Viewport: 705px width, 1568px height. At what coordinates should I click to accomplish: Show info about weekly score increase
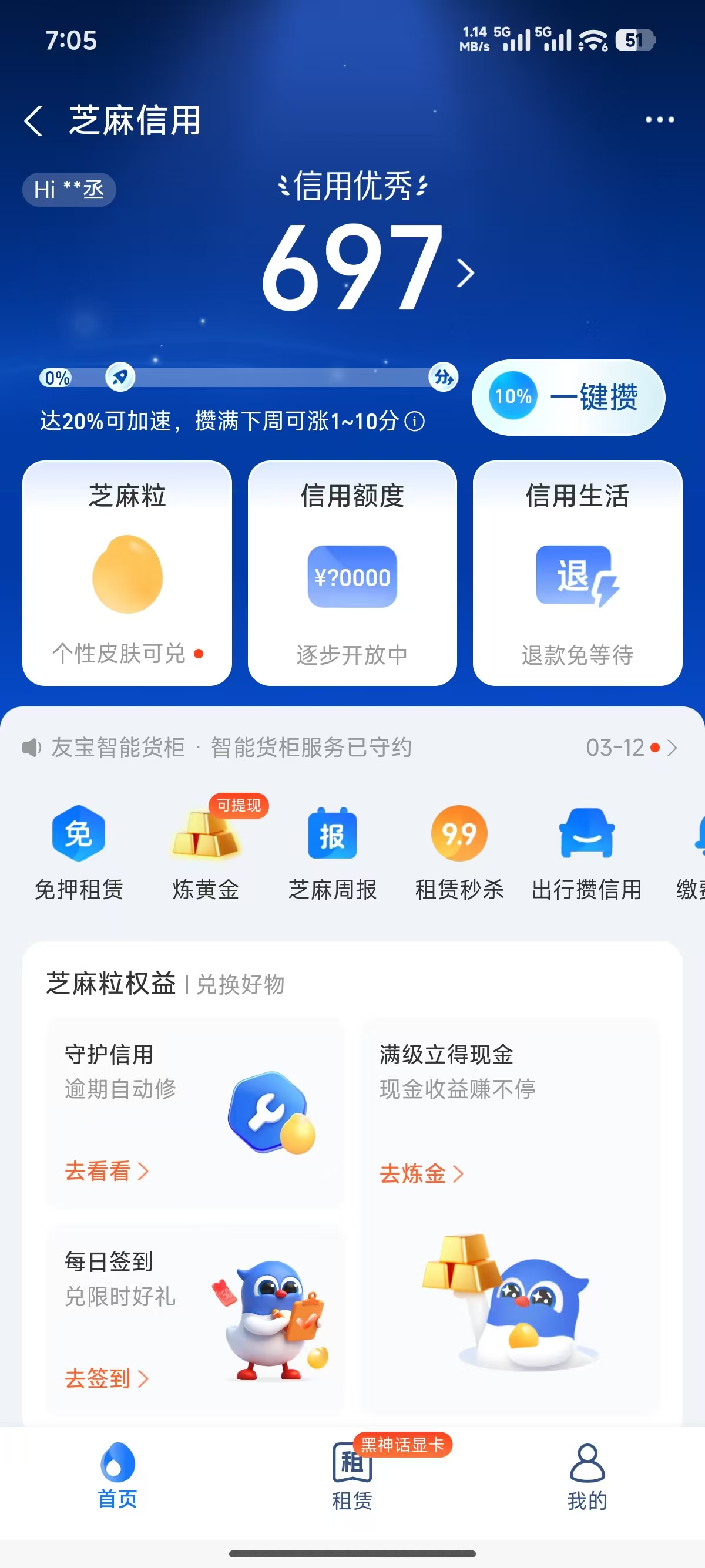(415, 421)
